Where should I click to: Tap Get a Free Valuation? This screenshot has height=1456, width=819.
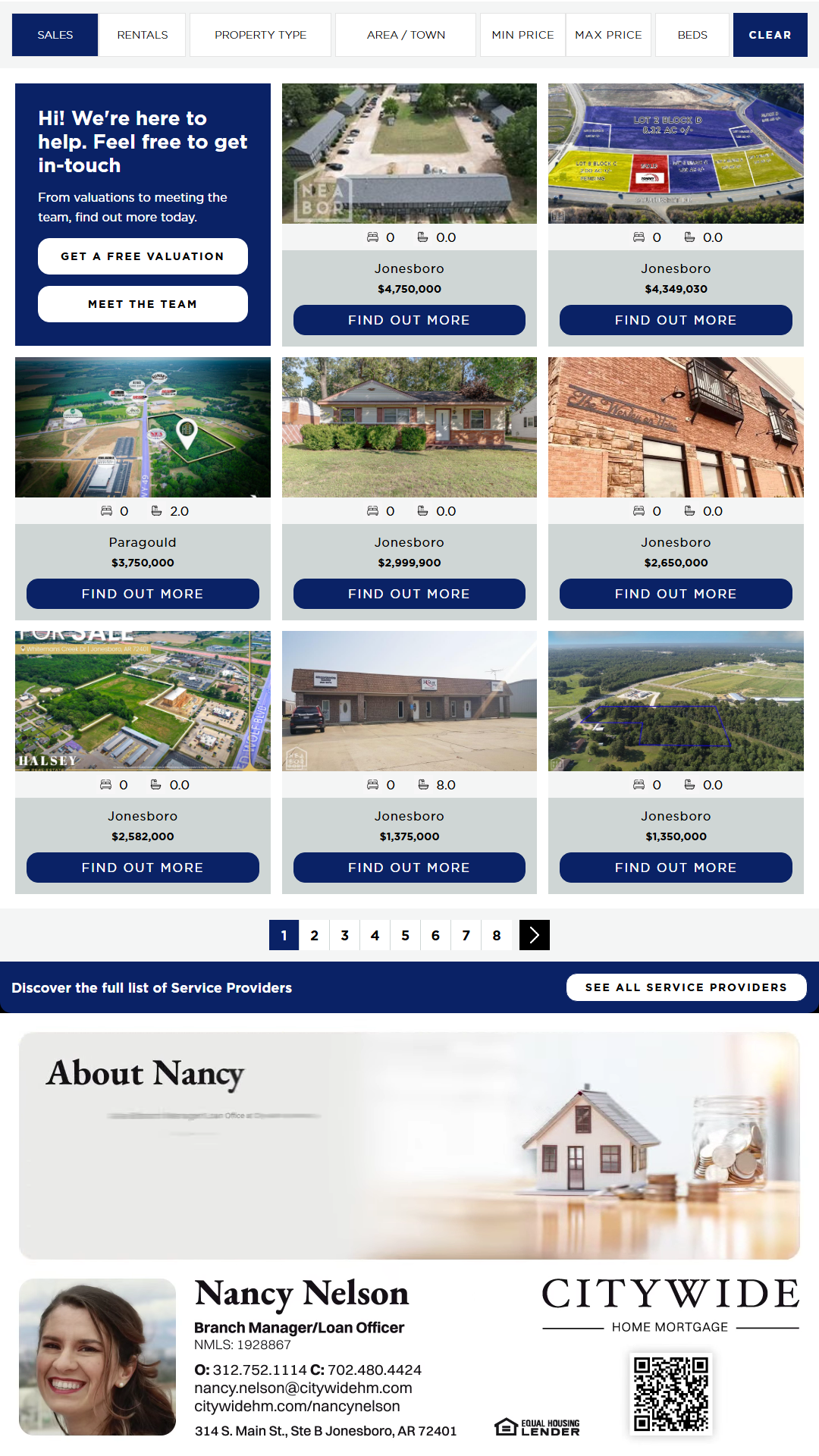coord(143,256)
